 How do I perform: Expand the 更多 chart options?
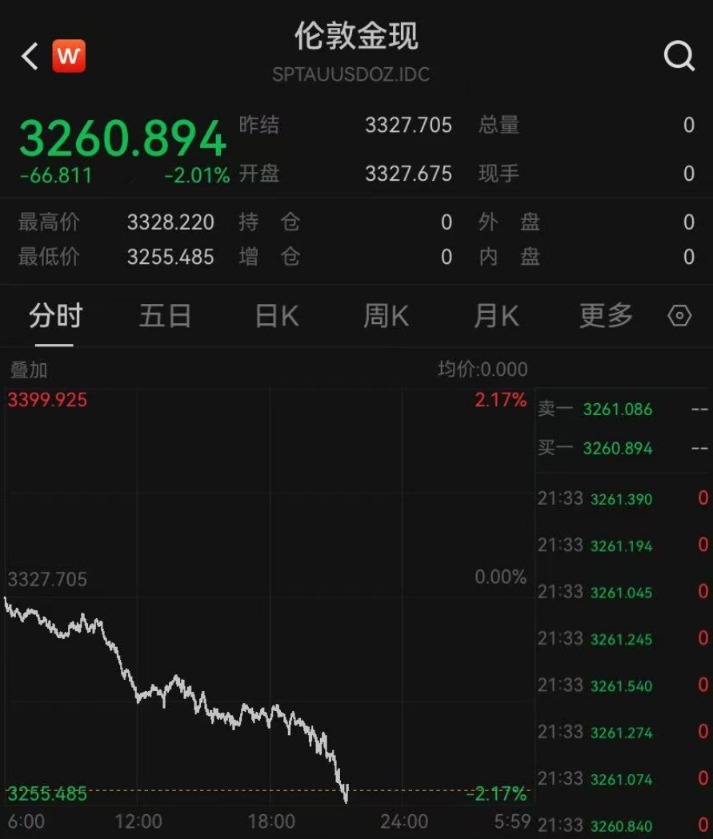606,316
